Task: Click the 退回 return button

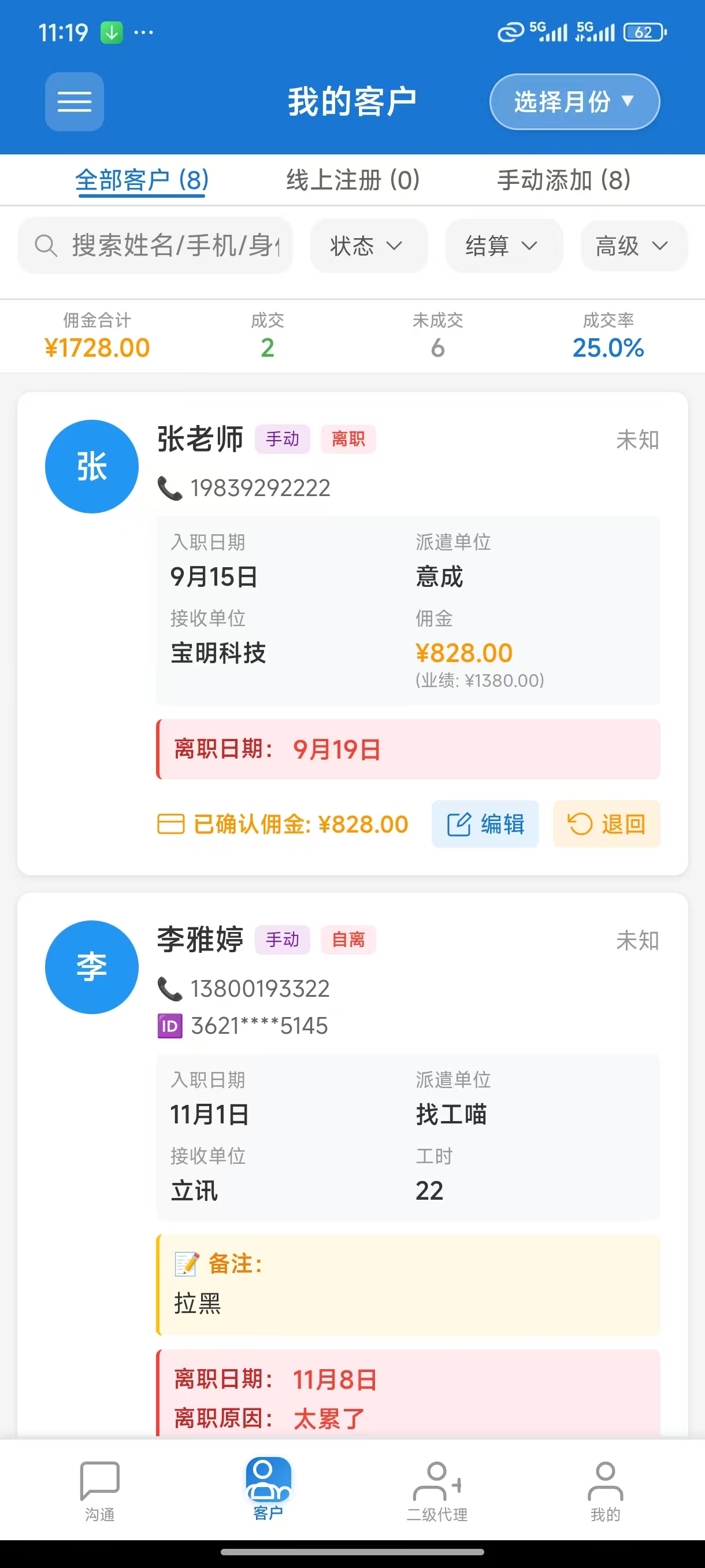Action: click(606, 823)
